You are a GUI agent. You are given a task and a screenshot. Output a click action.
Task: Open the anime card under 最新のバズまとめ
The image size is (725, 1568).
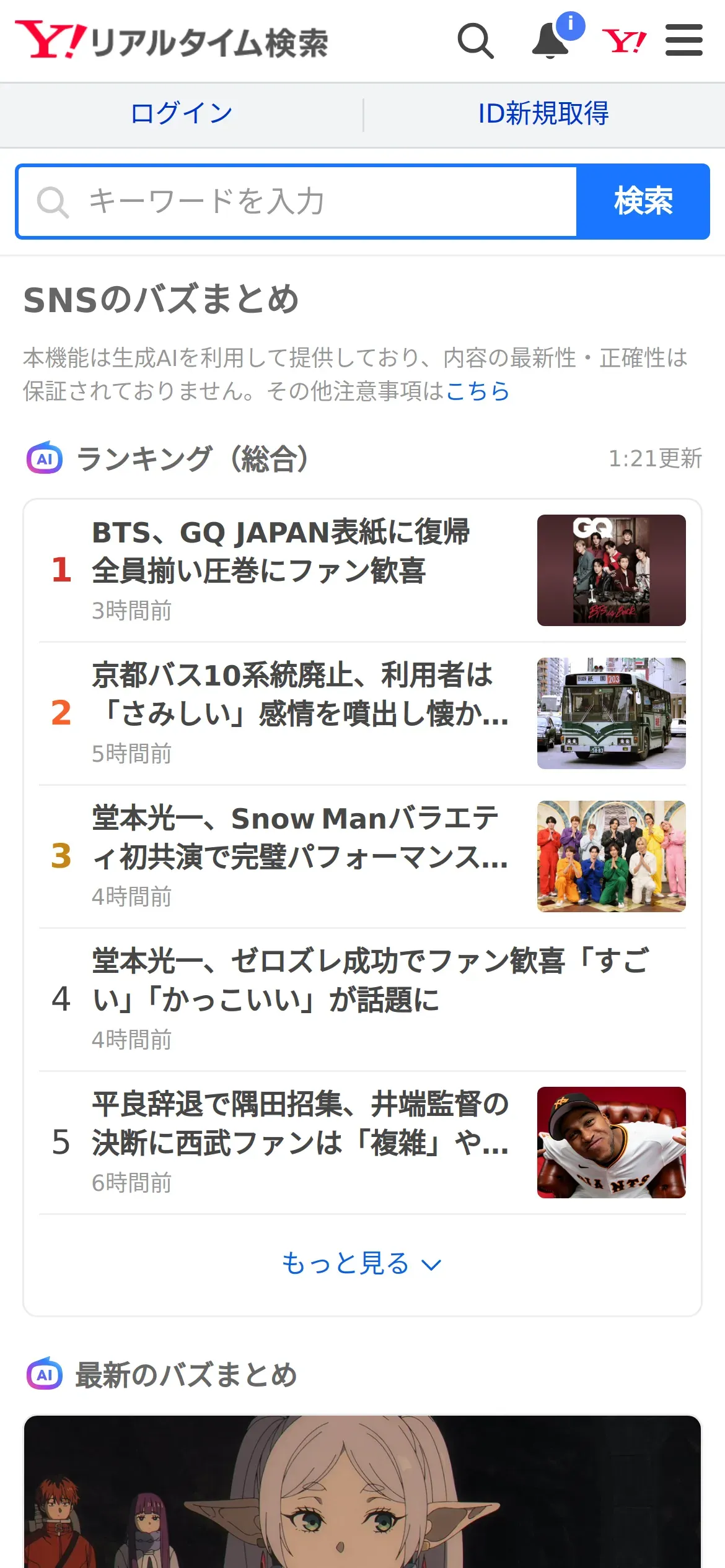tap(362, 1492)
